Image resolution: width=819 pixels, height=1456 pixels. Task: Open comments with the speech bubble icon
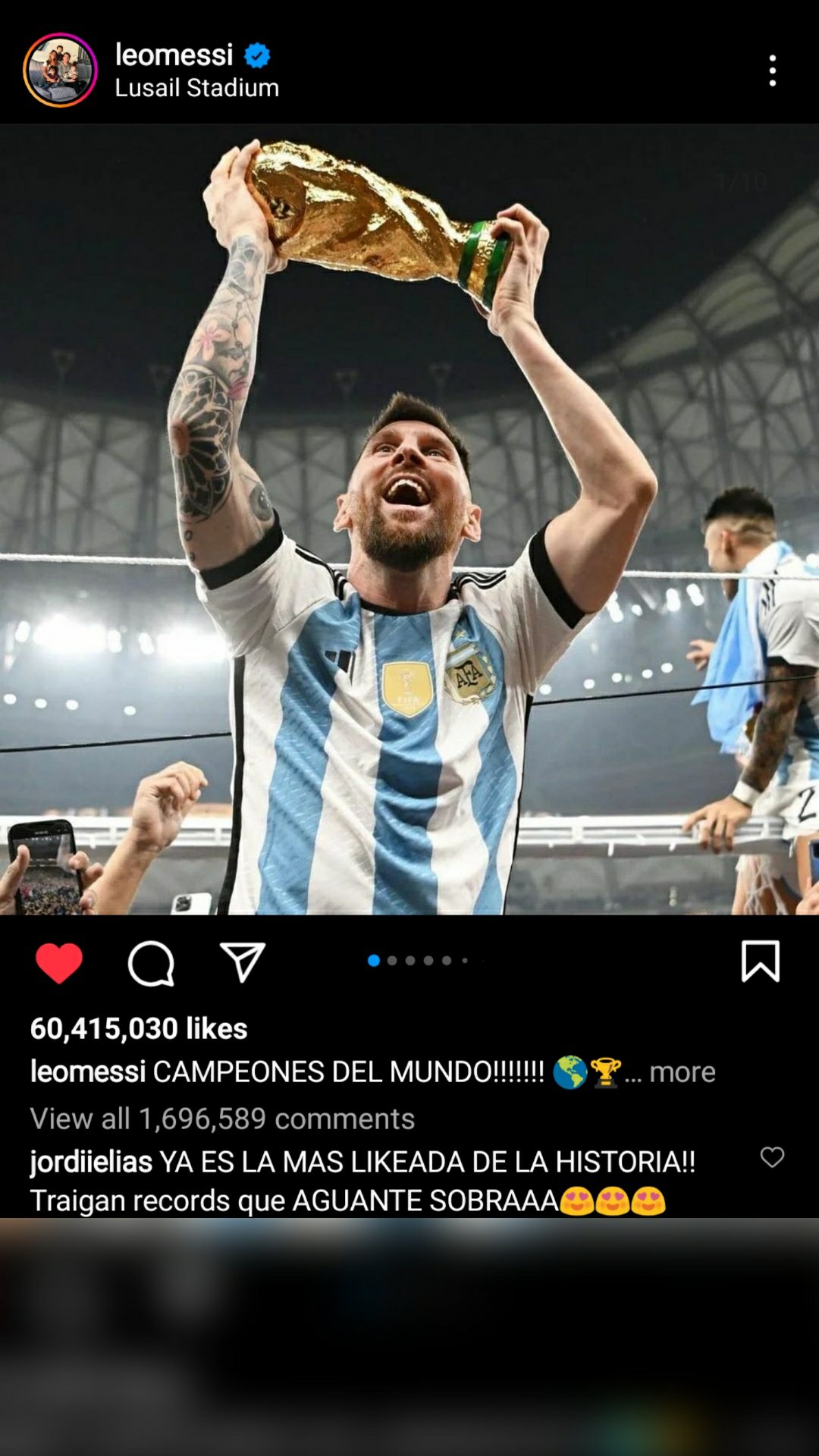click(x=151, y=962)
